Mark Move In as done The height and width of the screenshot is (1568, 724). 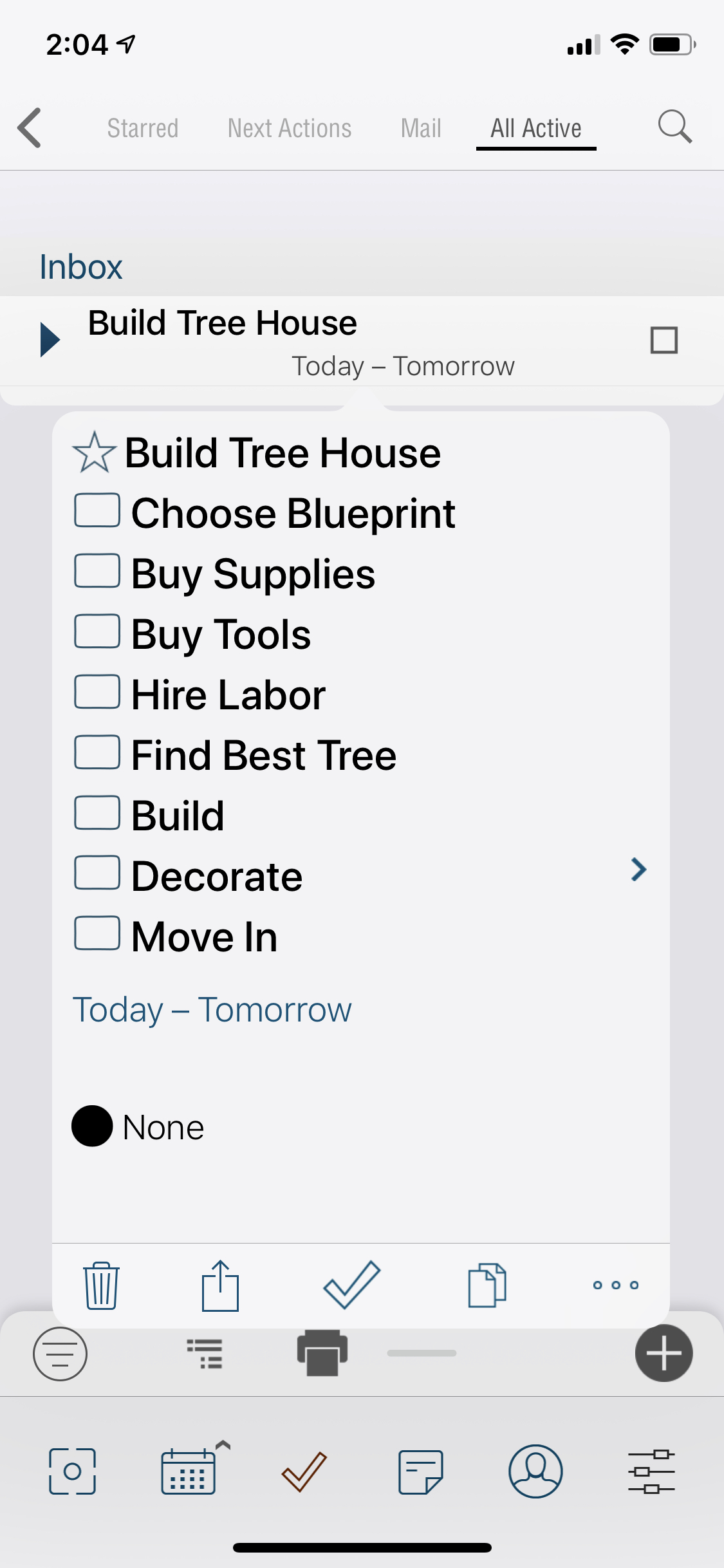coord(97,933)
